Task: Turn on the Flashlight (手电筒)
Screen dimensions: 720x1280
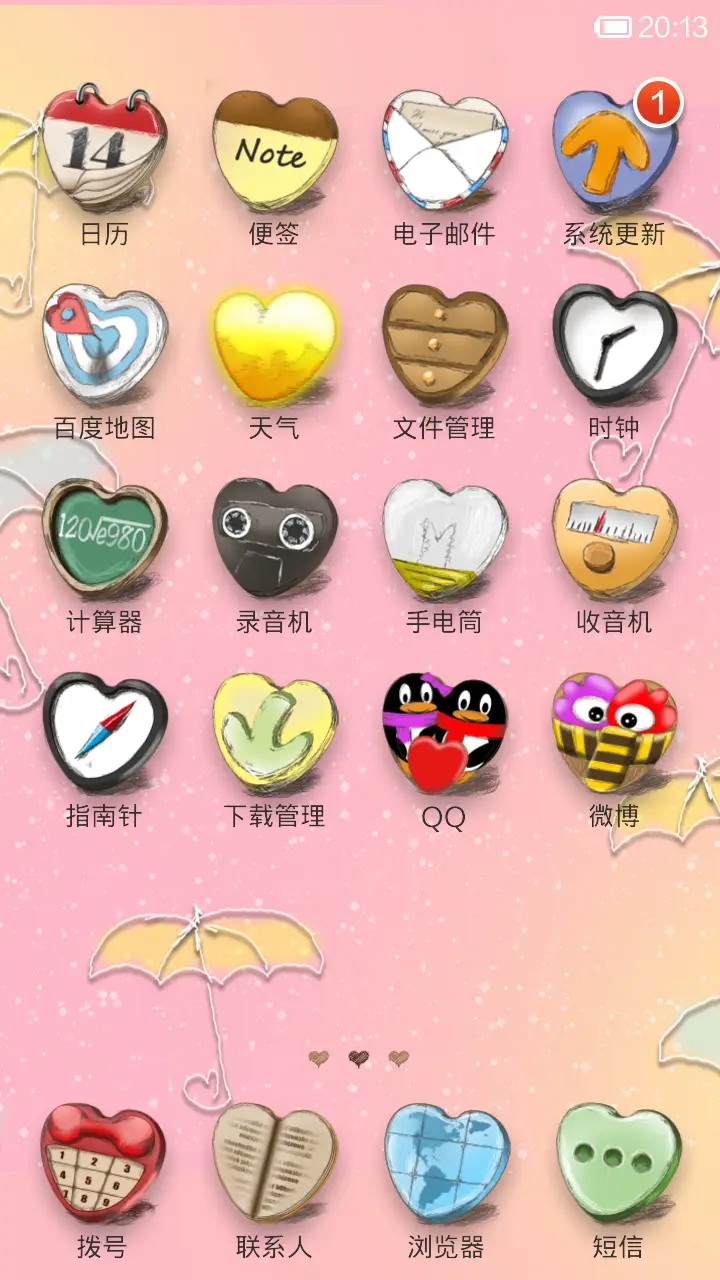Action: tap(443, 537)
